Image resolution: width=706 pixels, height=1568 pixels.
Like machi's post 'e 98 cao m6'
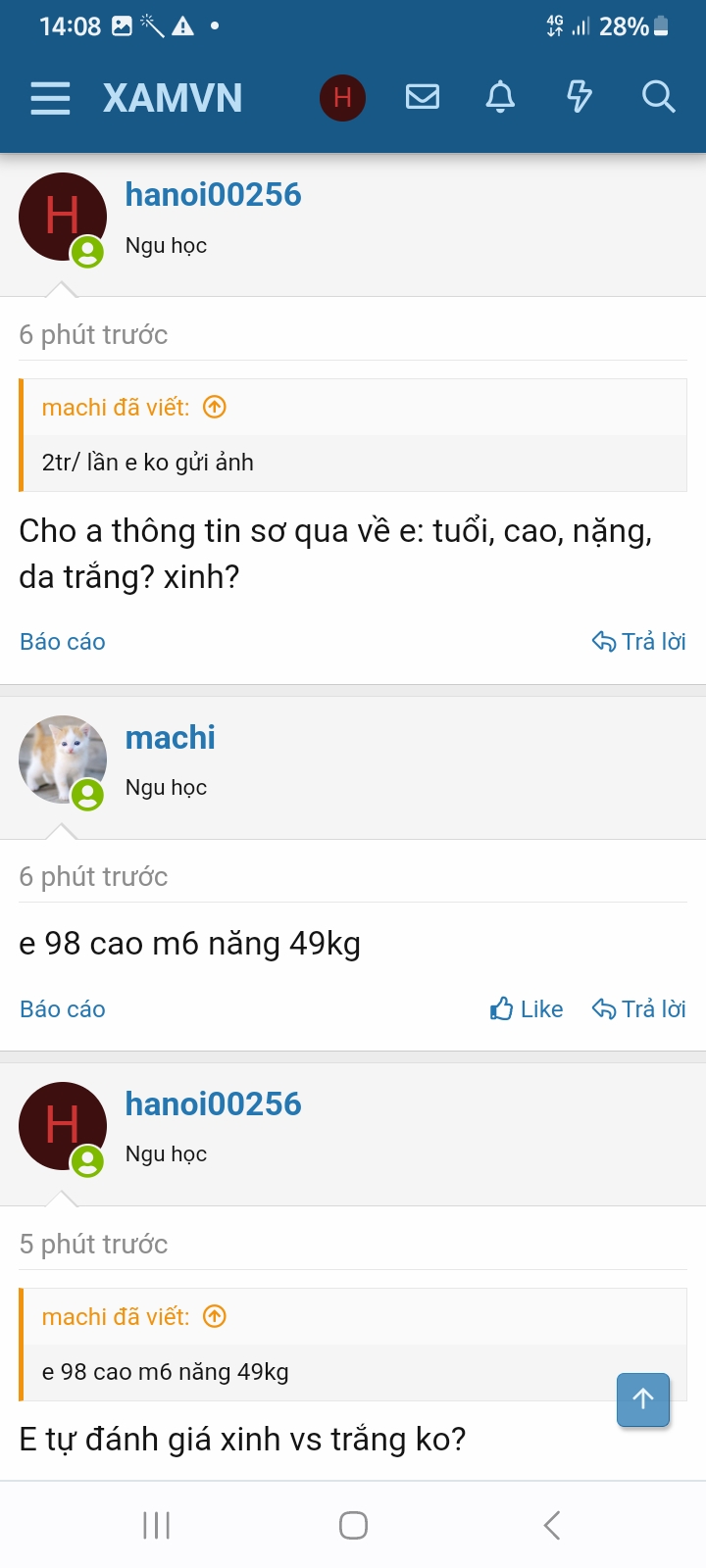pos(527,1009)
